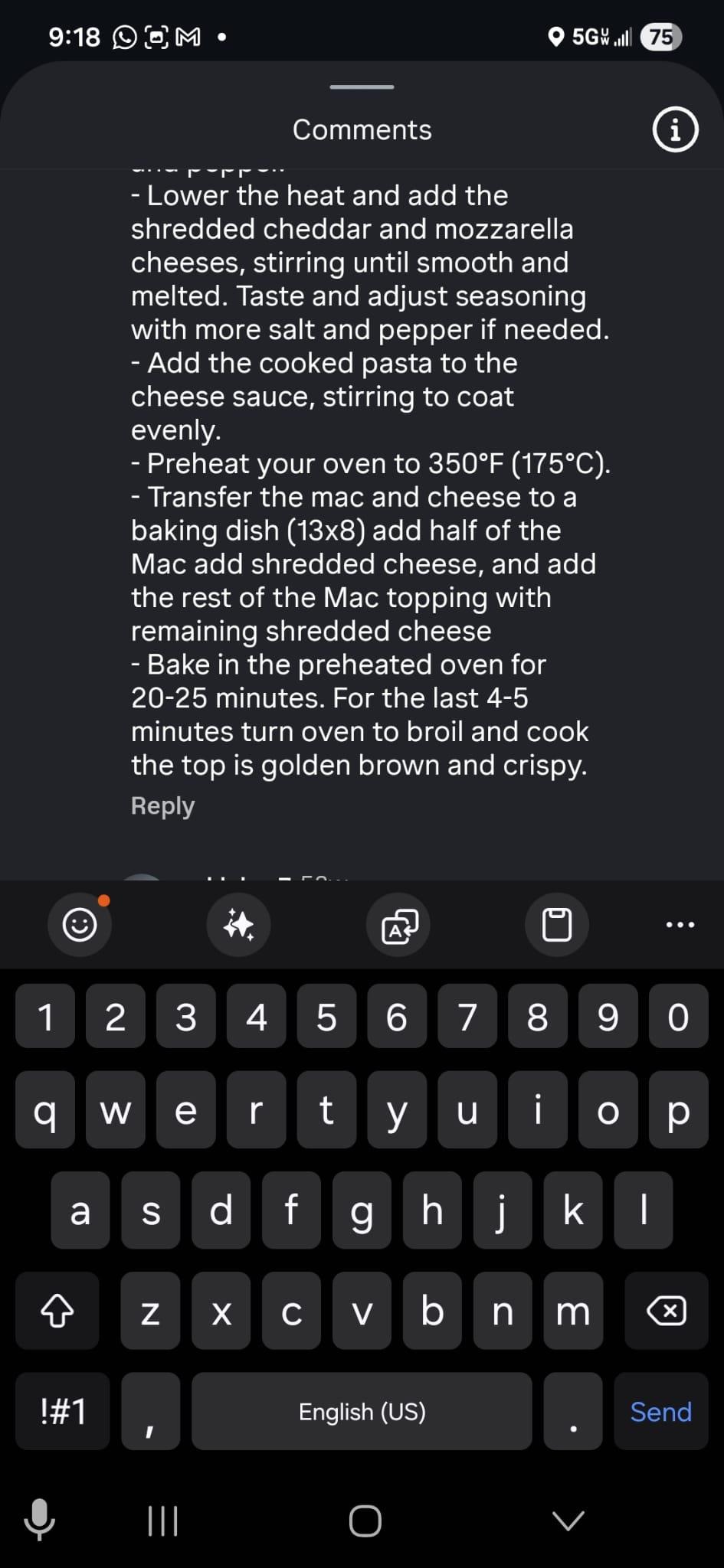The height and width of the screenshot is (1568, 724).
Task: Start voice input with the microphone
Action: pyautogui.click(x=40, y=1520)
